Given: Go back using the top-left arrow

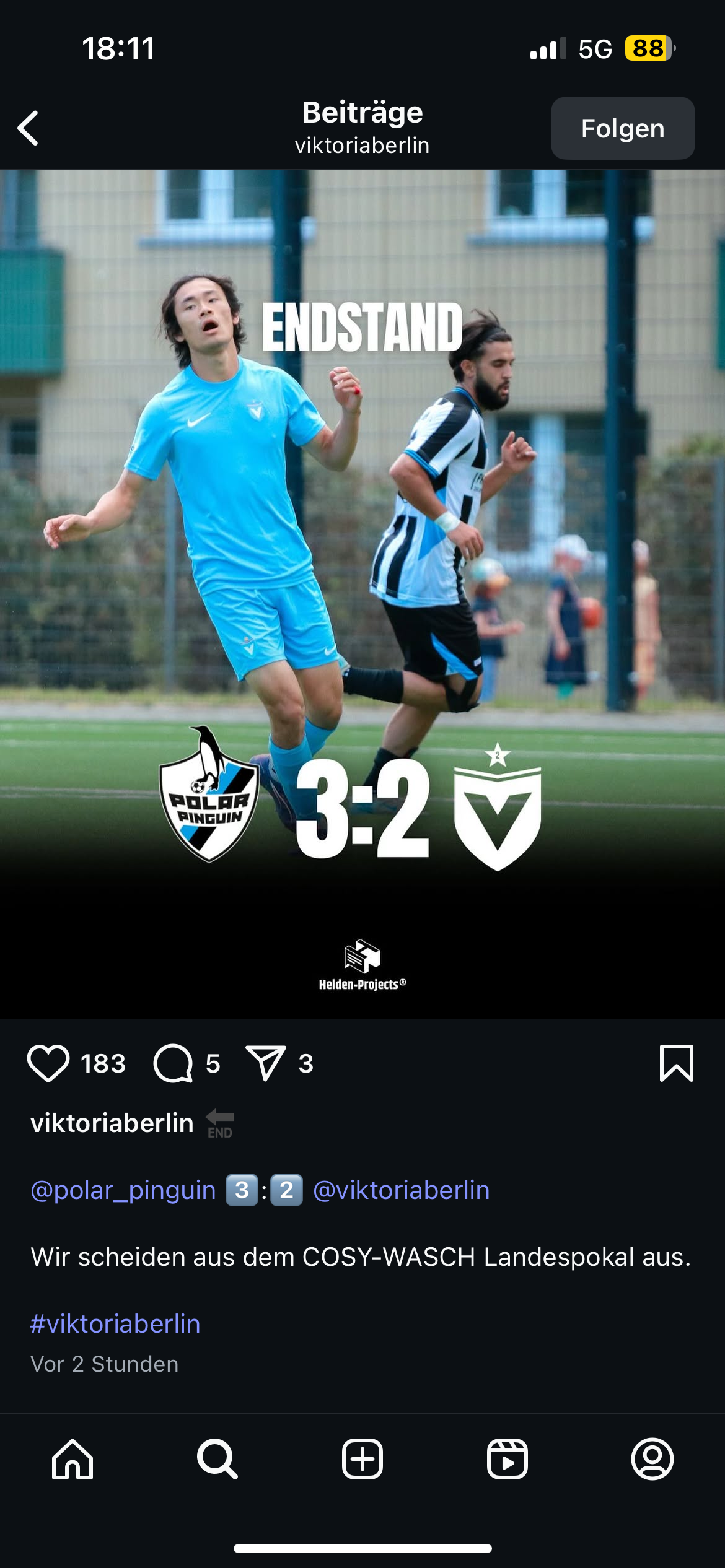Looking at the screenshot, I should point(28,128).
